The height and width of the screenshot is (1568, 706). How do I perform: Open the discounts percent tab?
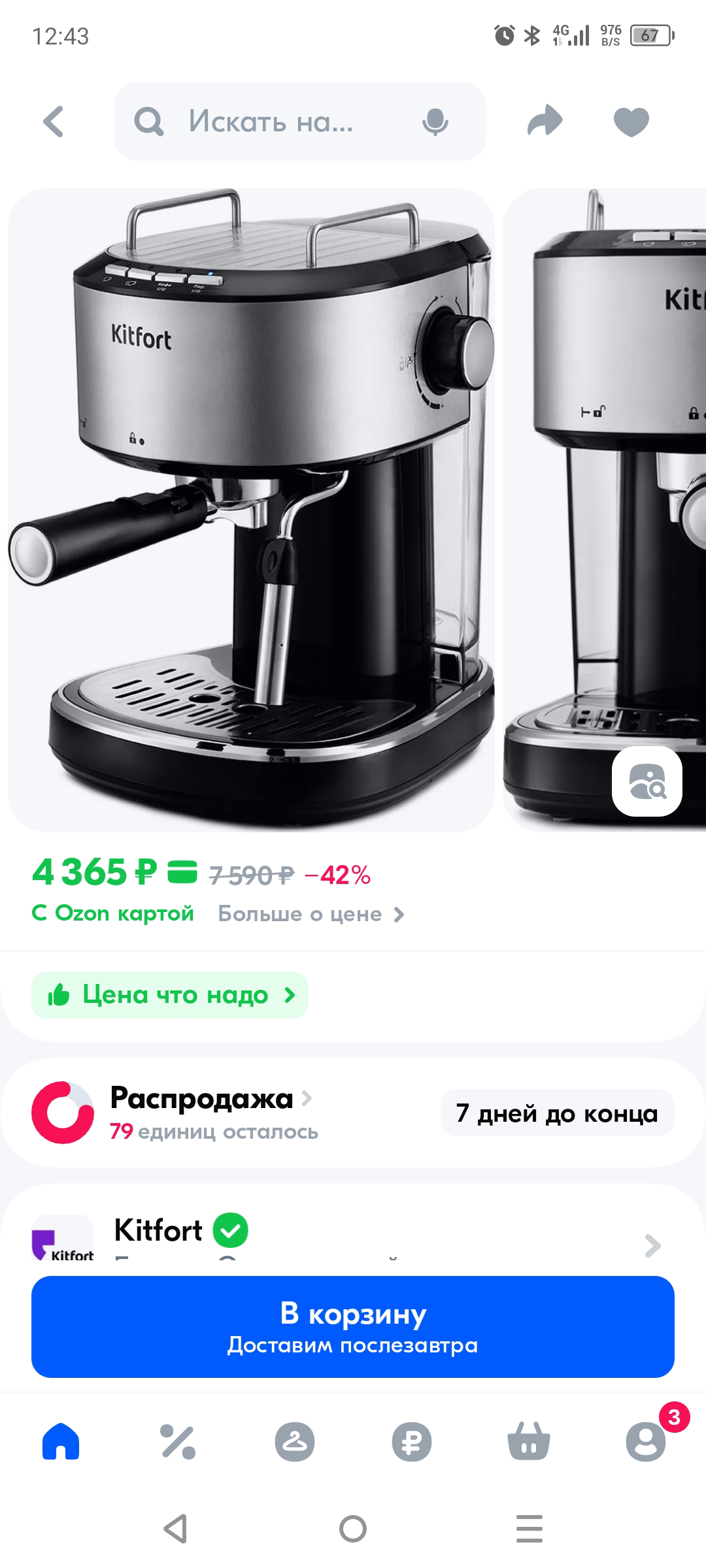point(178,1441)
